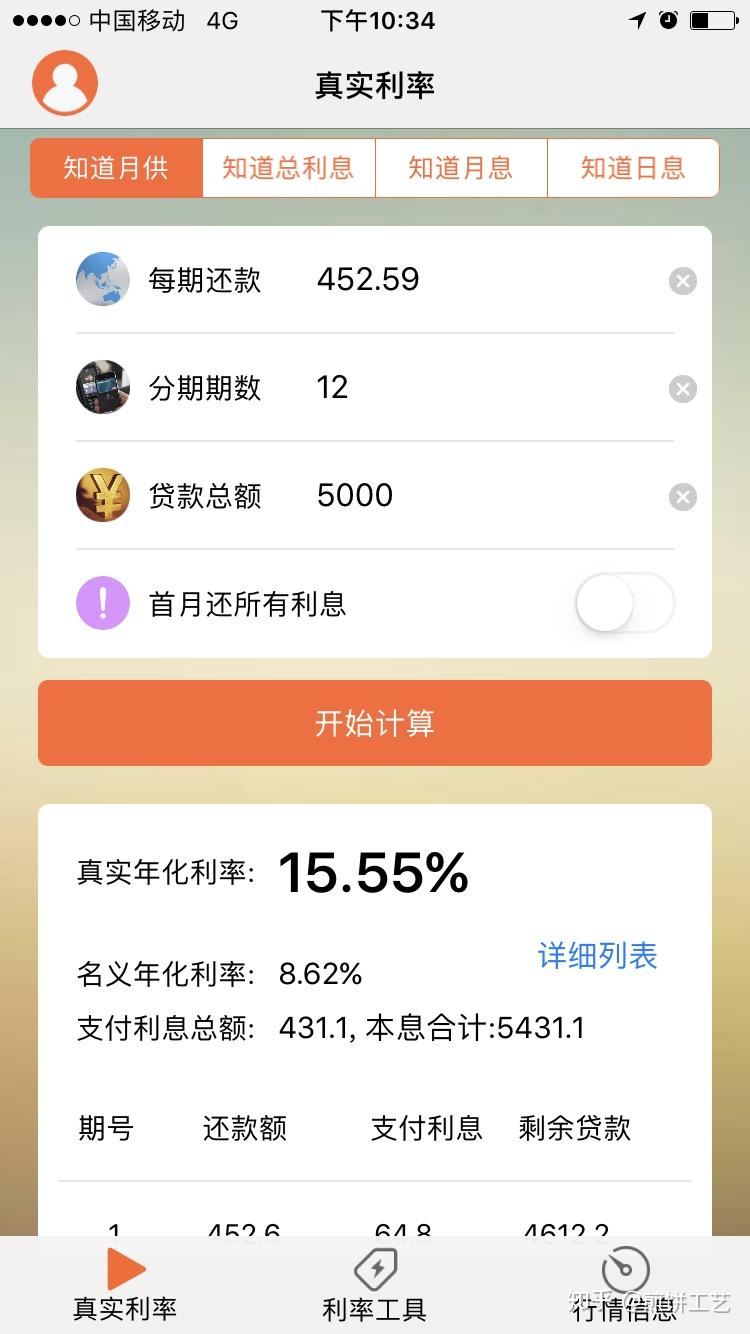This screenshot has height=1334, width=750.
Task: Edit the 贷款总额 field
Action: pos(480,495)
